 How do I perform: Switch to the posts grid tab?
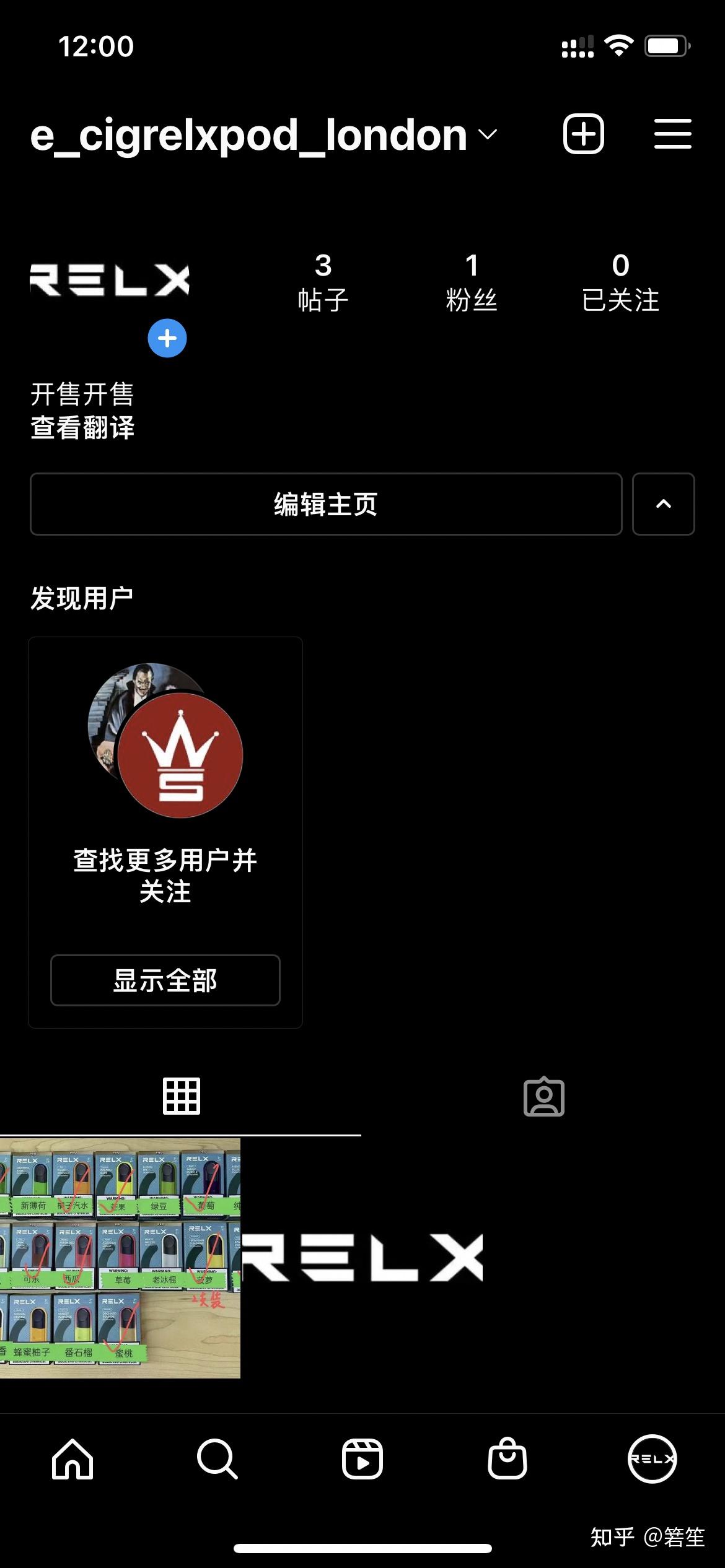pos(181,1096)
